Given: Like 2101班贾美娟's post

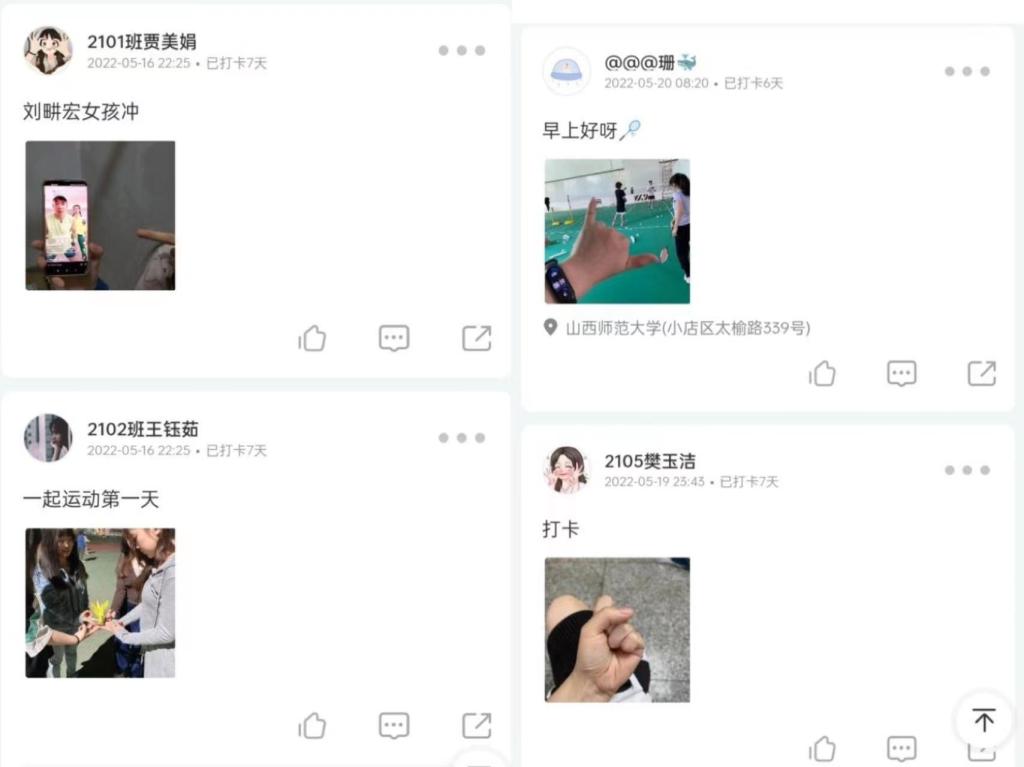Looking at the screenshot, I should 312,339.
